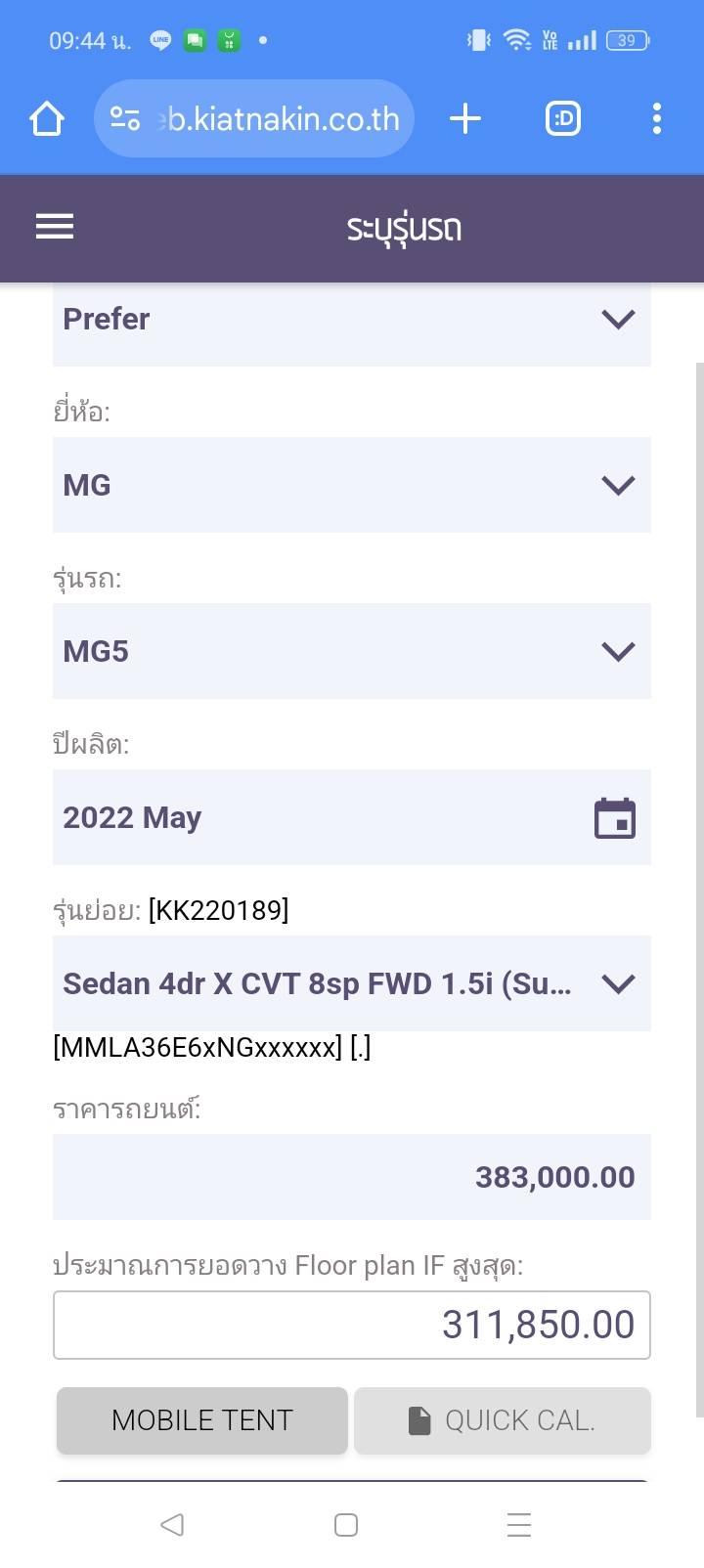The height and width of the screenshot is (1568, 704).
Task: Tap the kiatnakin.co.th address bar
Action: (x=279, y=119)
